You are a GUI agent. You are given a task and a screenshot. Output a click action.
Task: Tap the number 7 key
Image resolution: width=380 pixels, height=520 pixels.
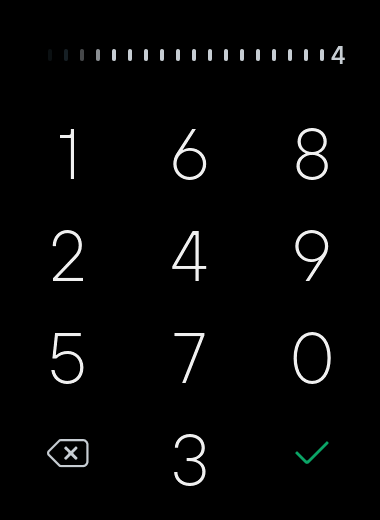coord(189,358)
